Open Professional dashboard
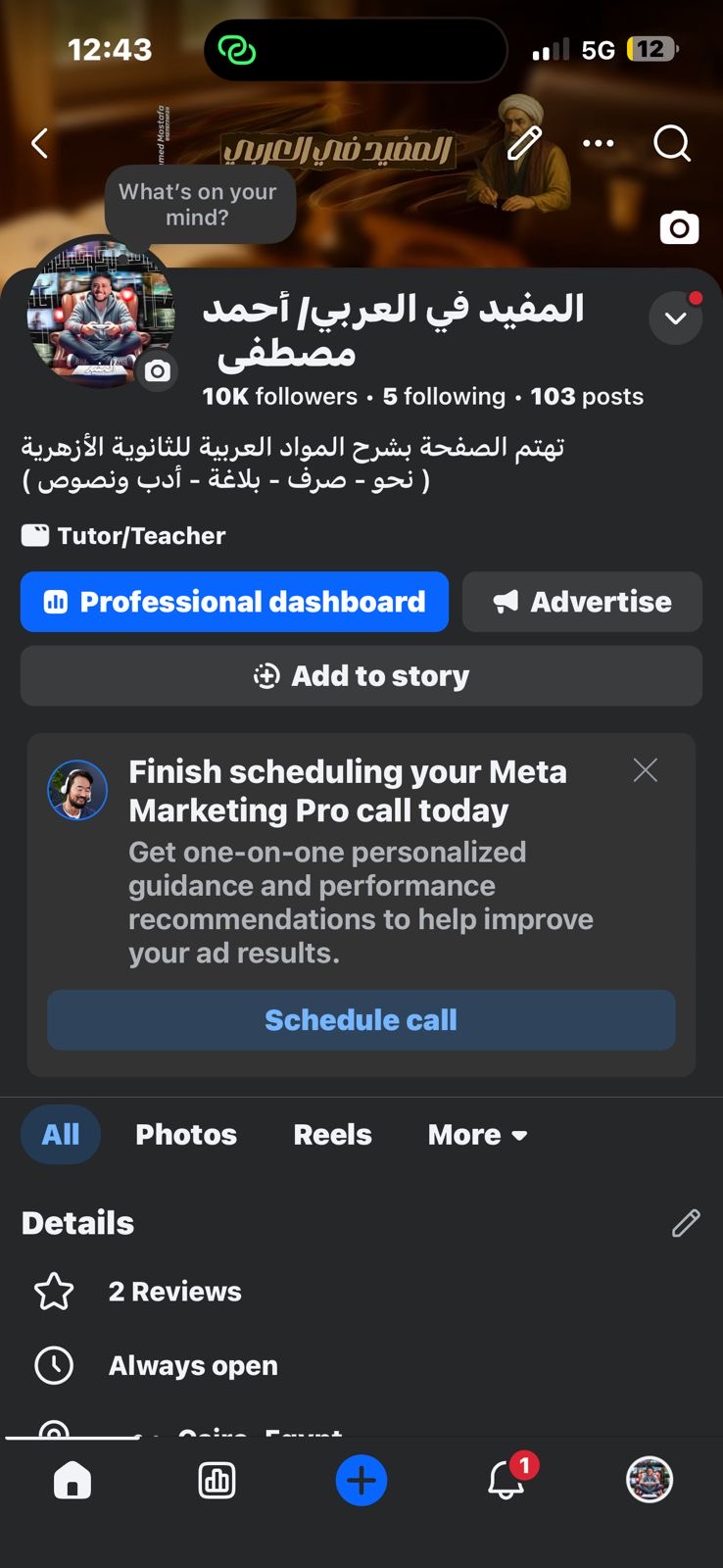Image resolution: width=723 pixels, height=1568 pixels. pyautogui.click(x=235, y=602)
